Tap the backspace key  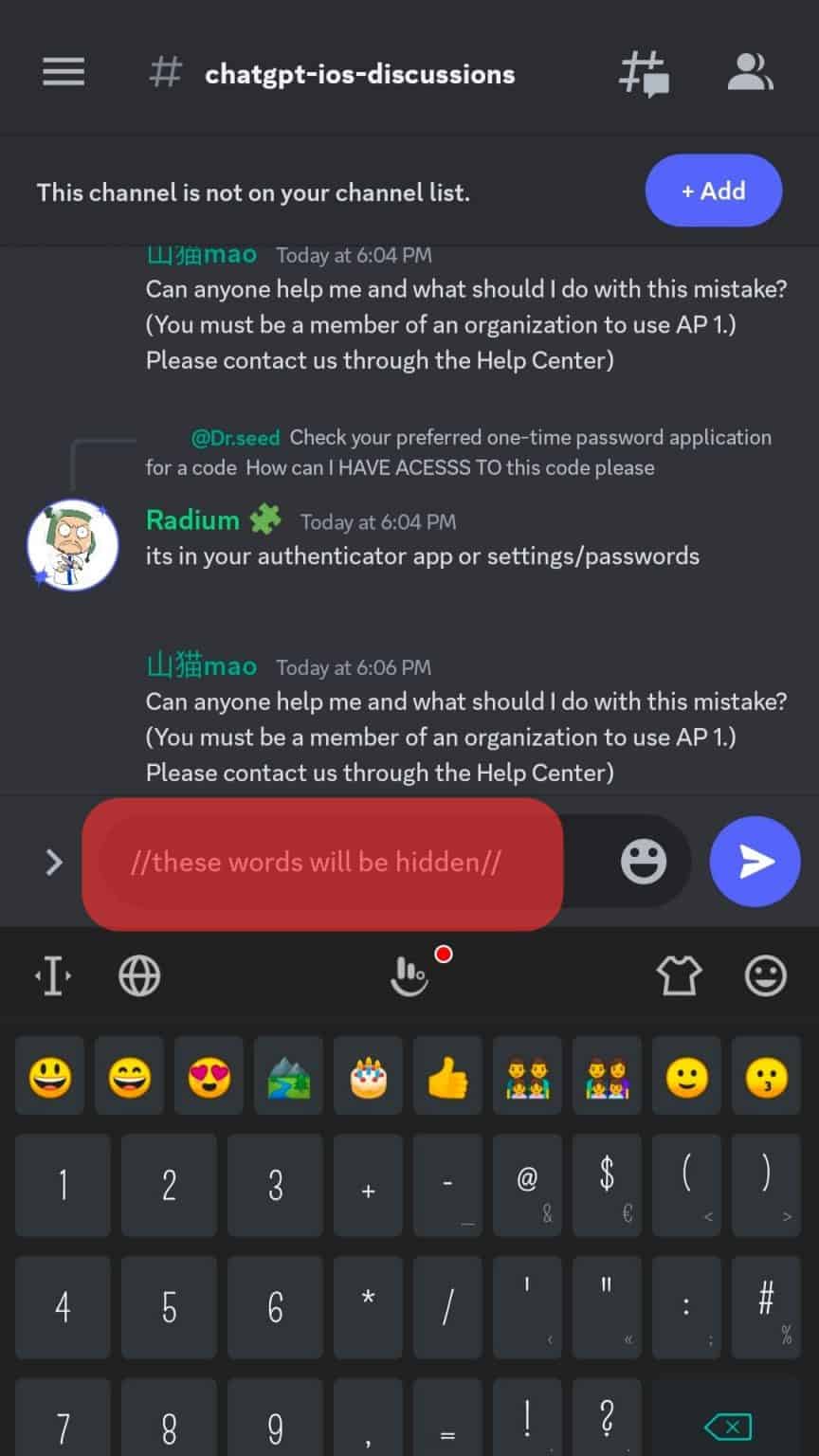click(725, 1427)
